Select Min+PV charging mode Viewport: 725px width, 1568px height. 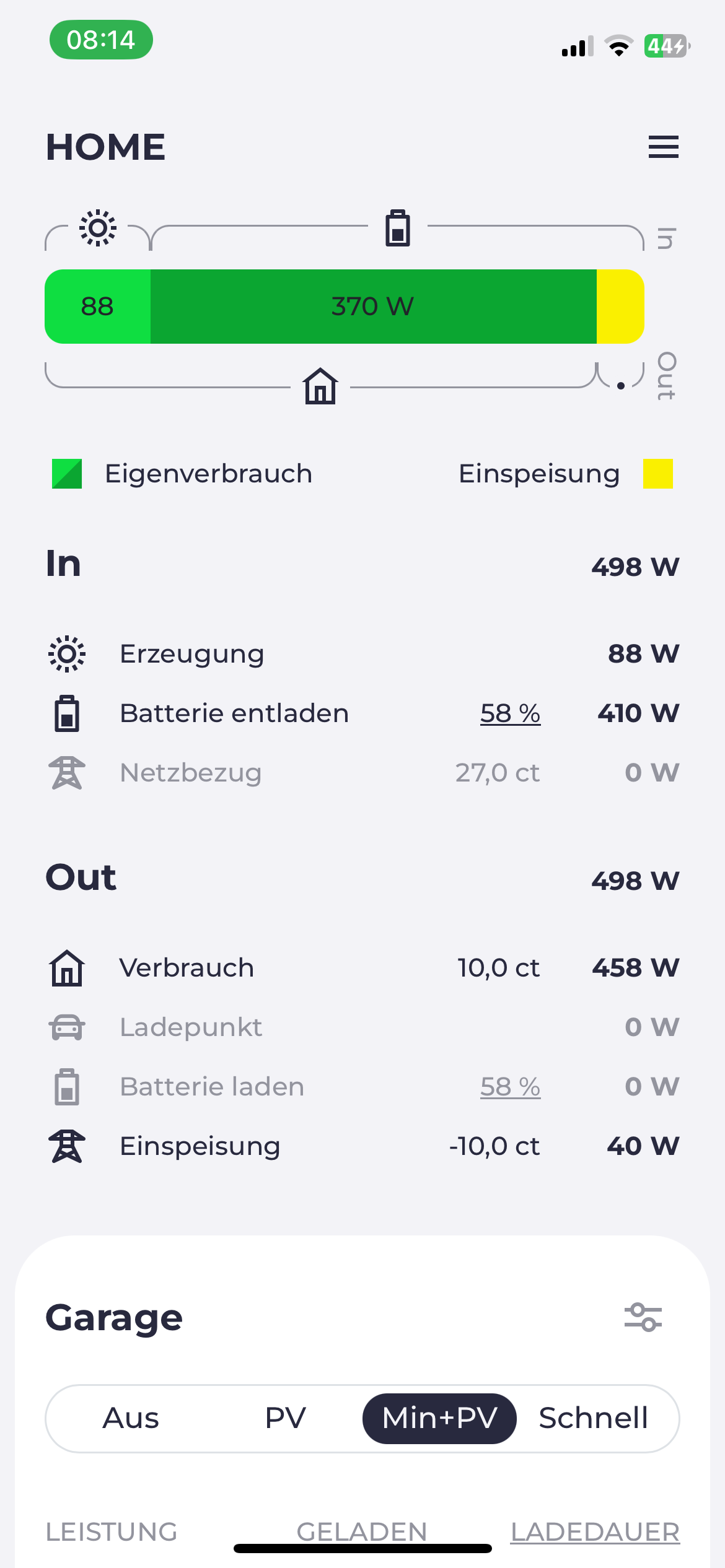tap(439, 1418)
